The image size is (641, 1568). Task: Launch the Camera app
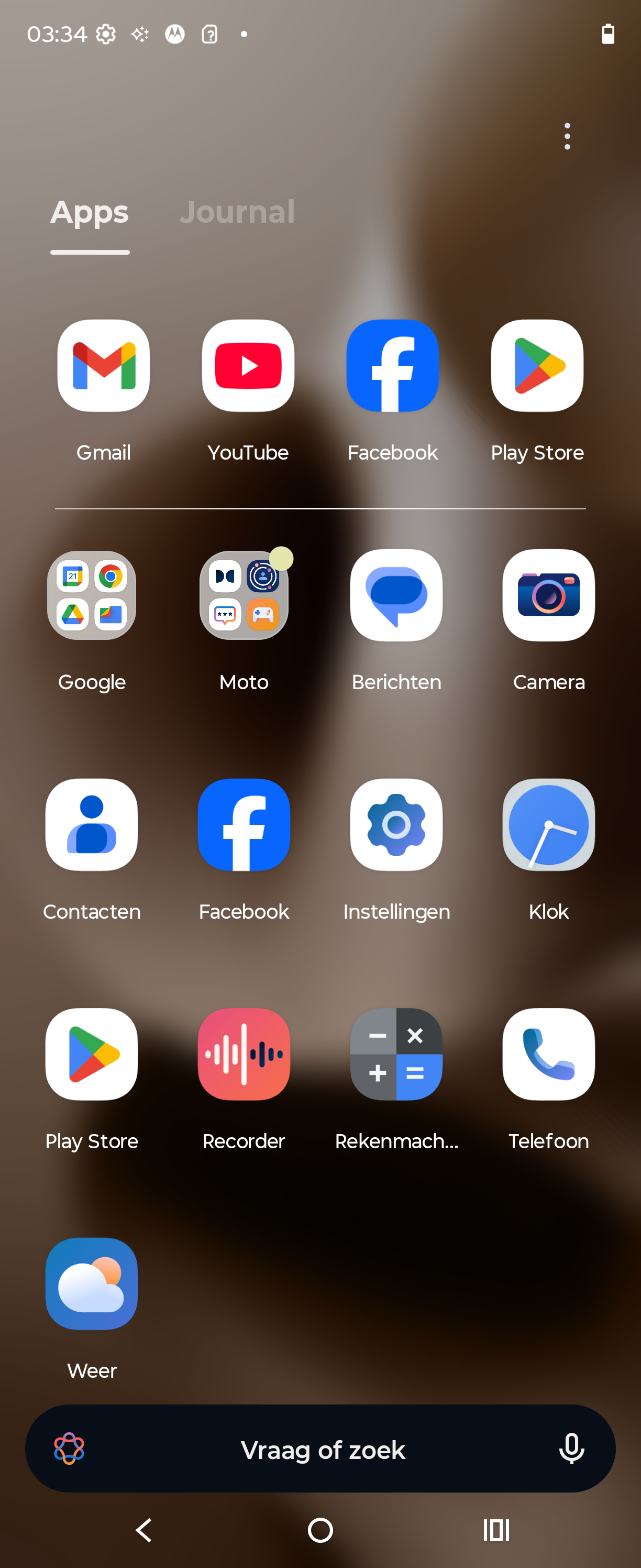point(548,595)
